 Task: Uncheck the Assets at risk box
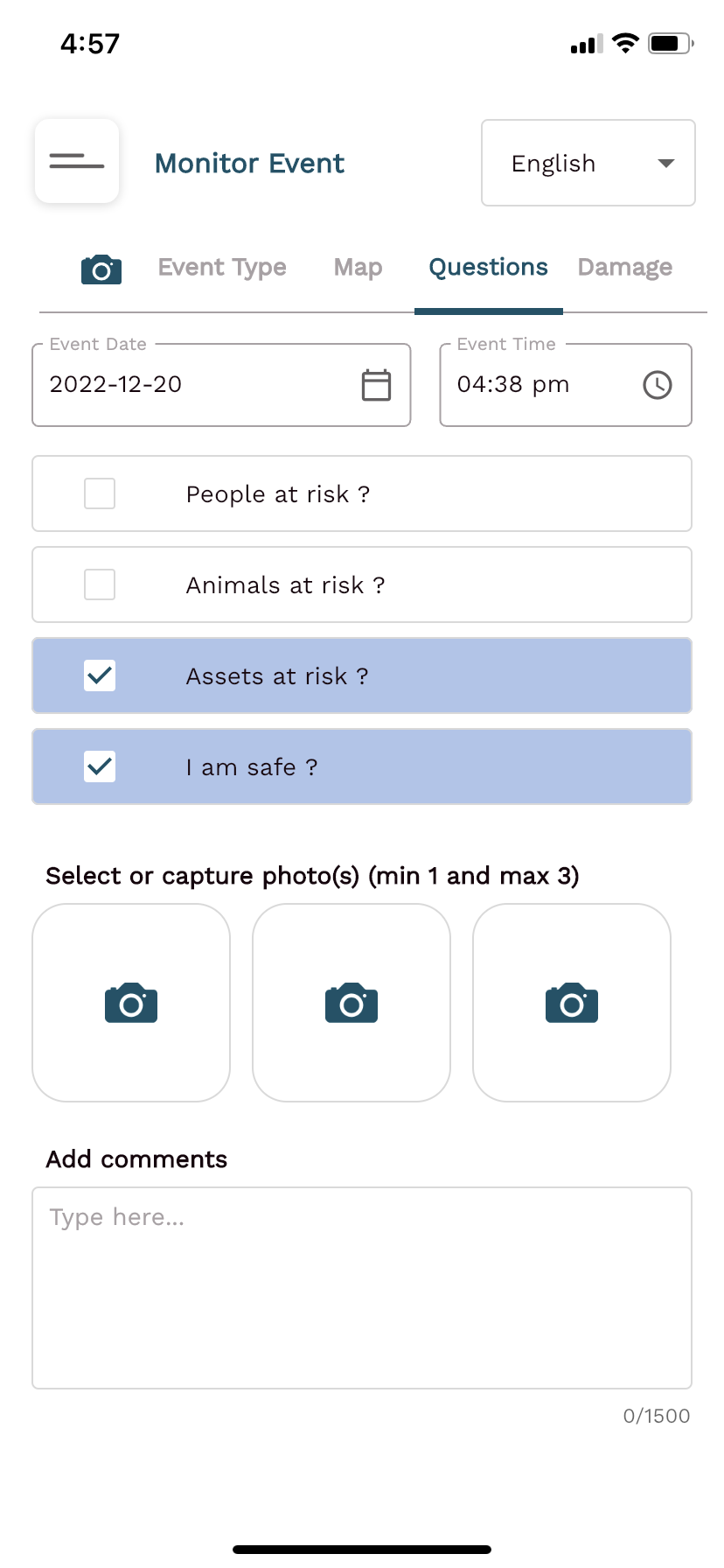(100, 675)
